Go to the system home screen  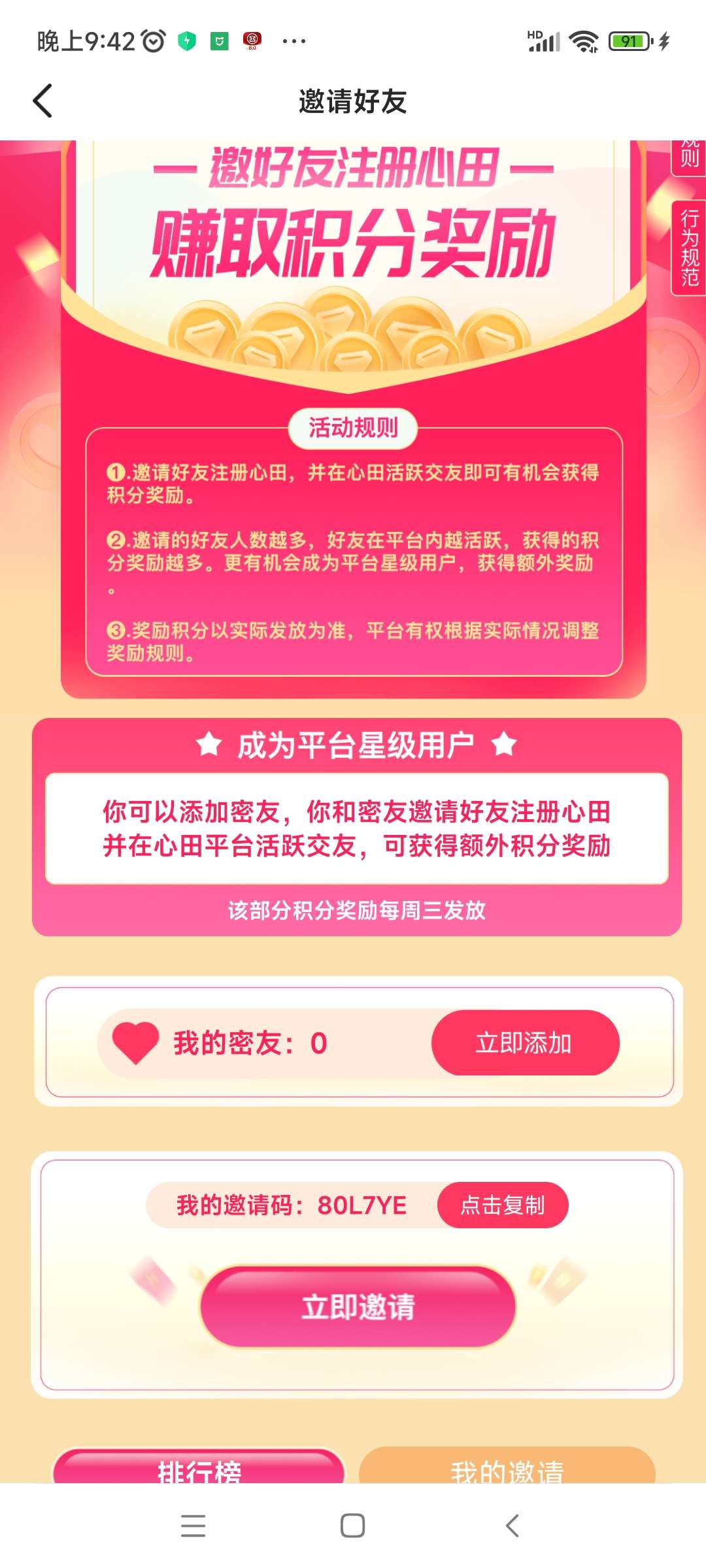(352, 1526)
